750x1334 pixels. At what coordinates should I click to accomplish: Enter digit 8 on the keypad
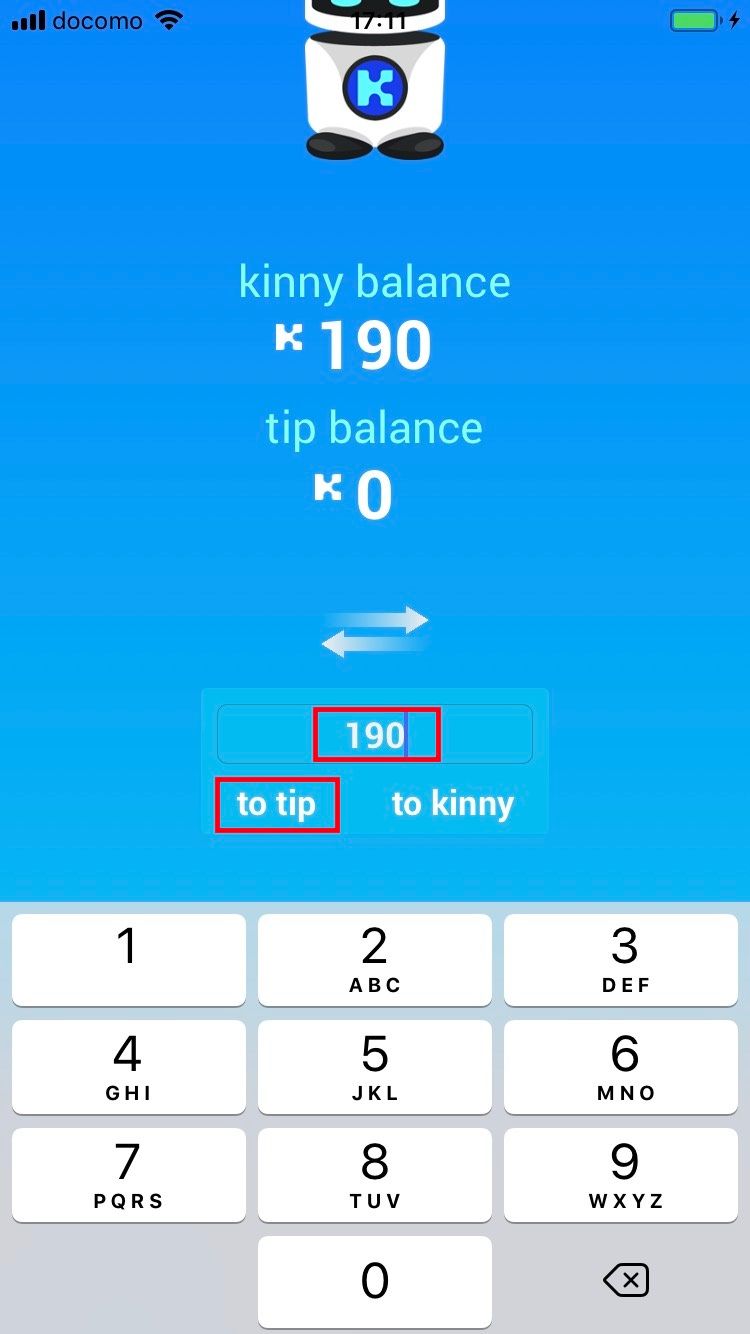point(375,1174)
